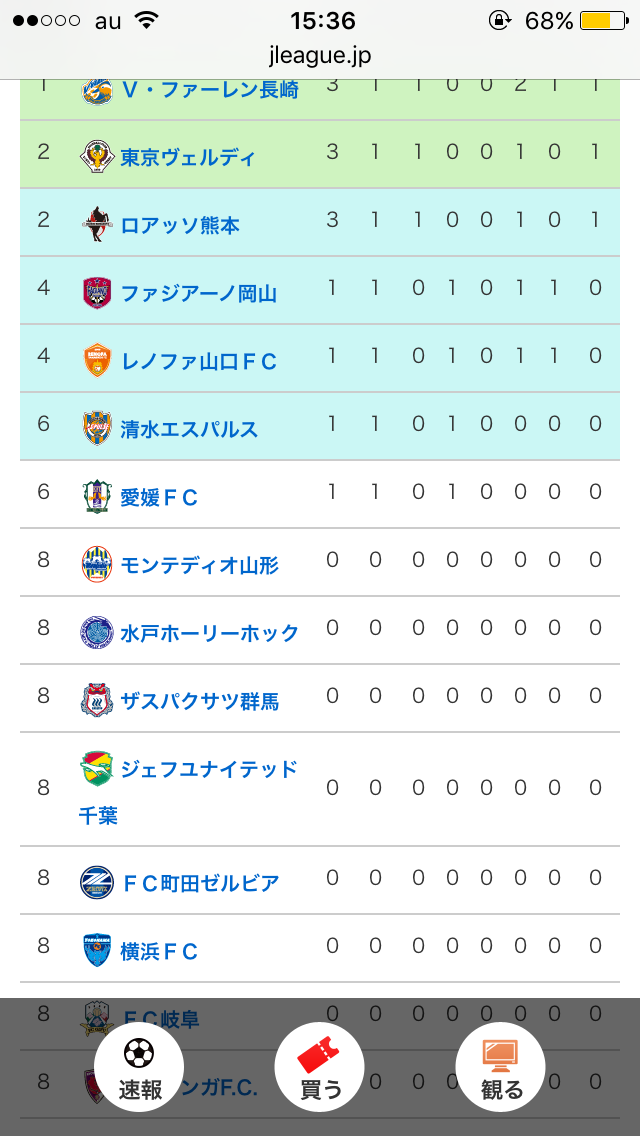Open ジェフユナイテッド千葉 team link

[x=188, y=790]
